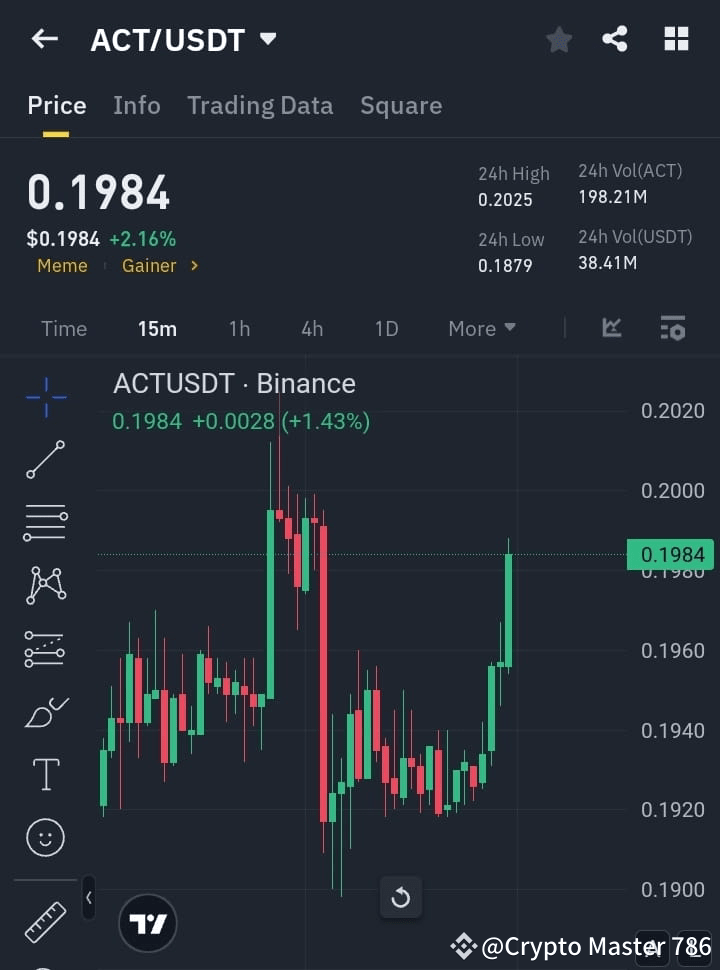Image resolution: width=720 pixels, height=970 pixels.
Task: Open the Square tab
Action: coord(401,105)
